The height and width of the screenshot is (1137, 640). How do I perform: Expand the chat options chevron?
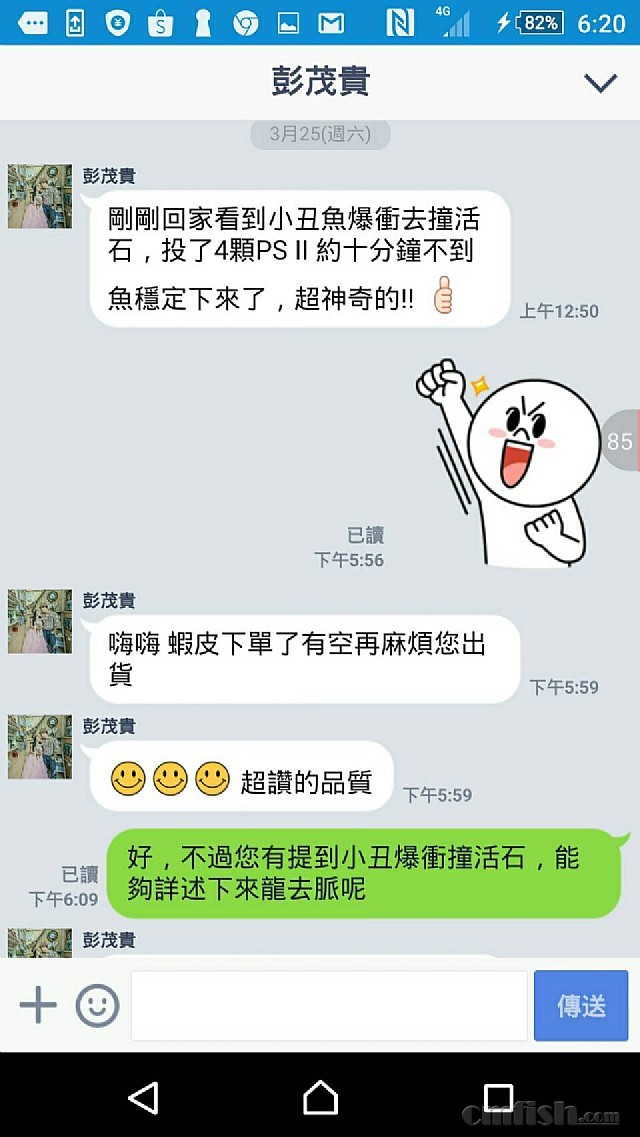click(x=600, y=84)
